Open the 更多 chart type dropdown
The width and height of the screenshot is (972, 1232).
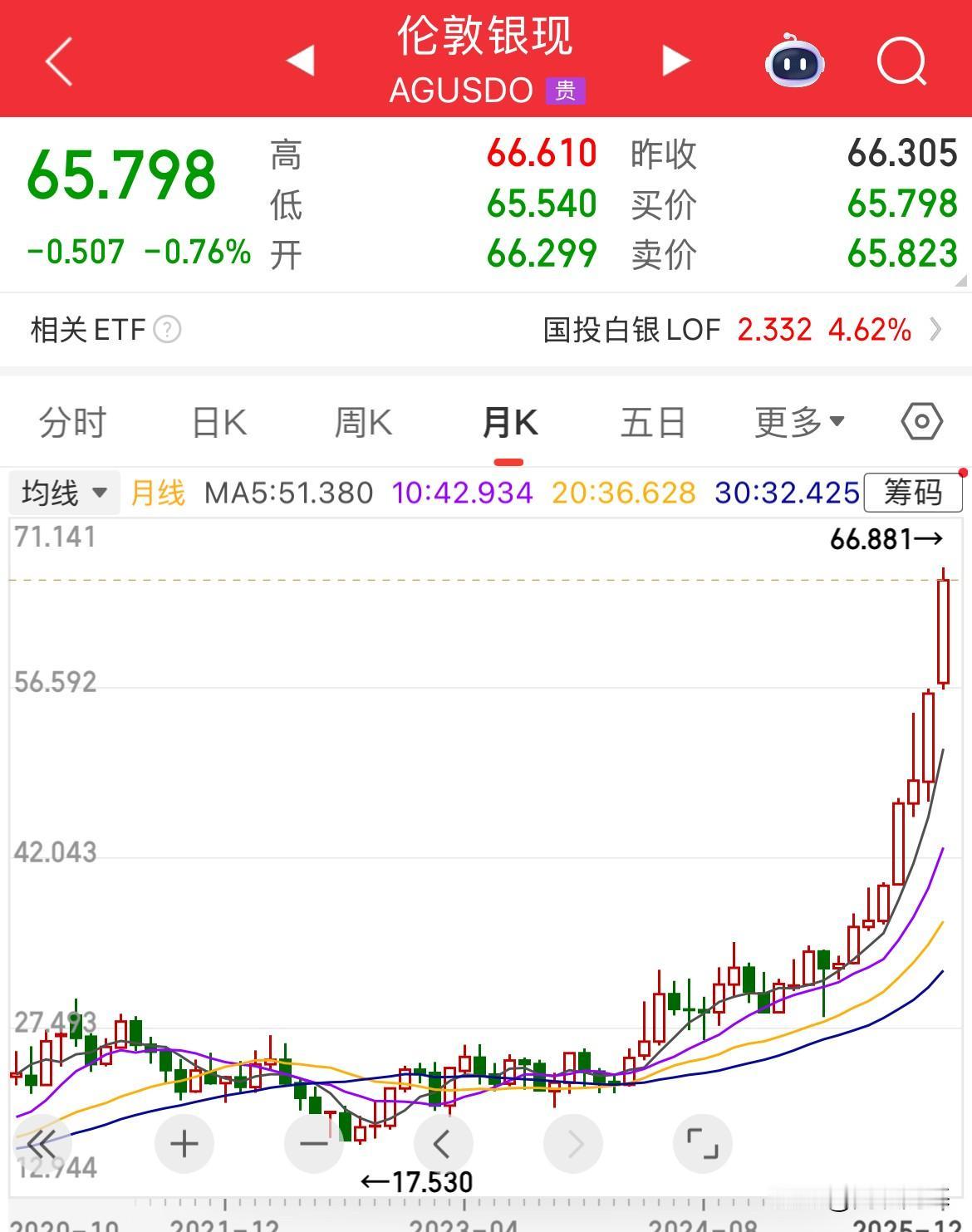point(798,421)
